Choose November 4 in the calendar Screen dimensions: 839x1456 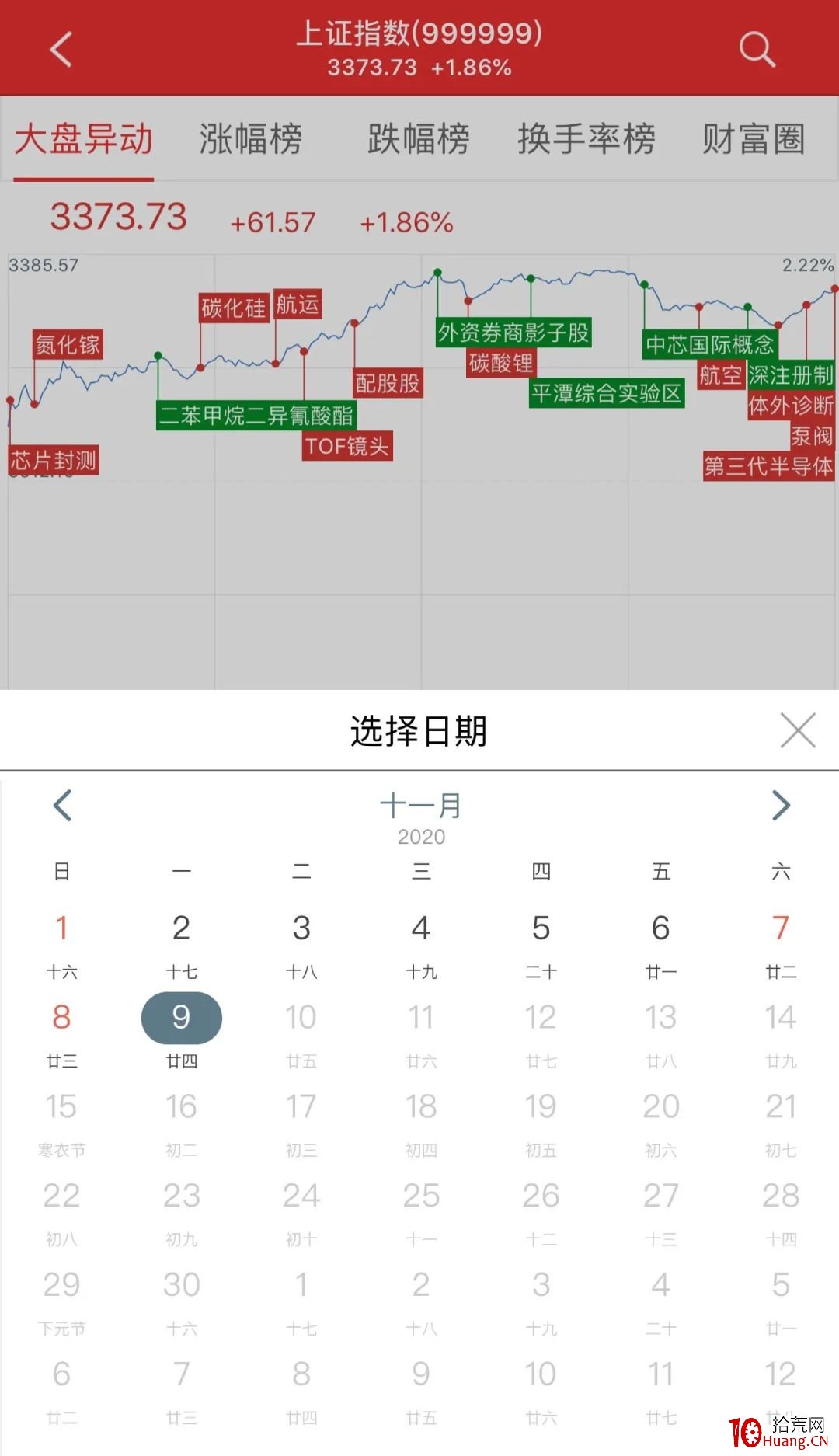421,944
